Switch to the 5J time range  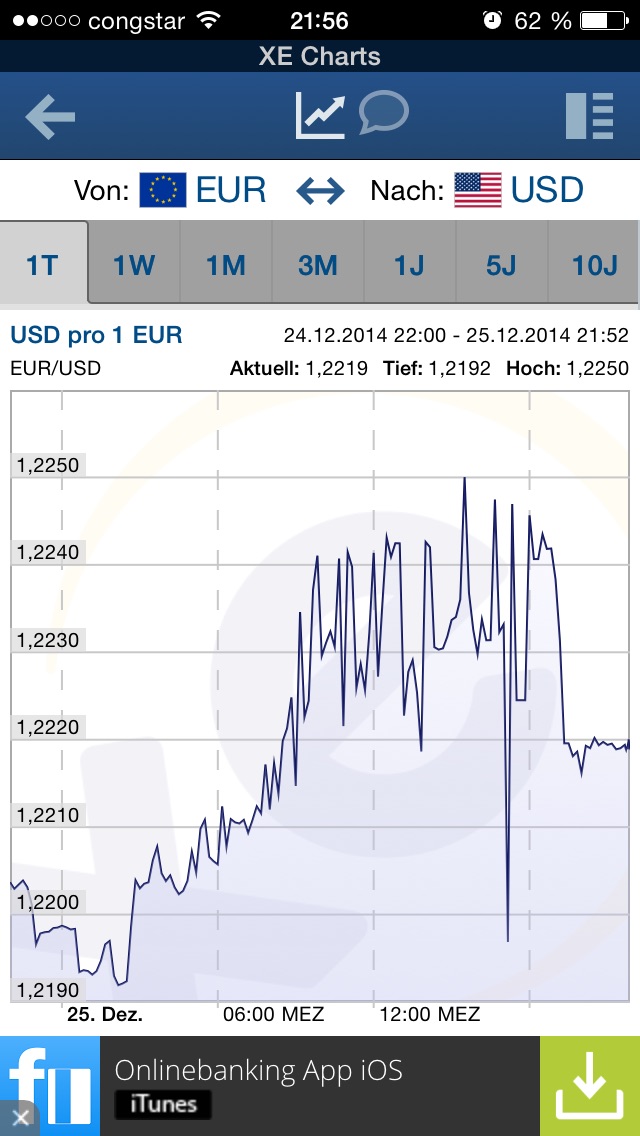tap(501, 265)
